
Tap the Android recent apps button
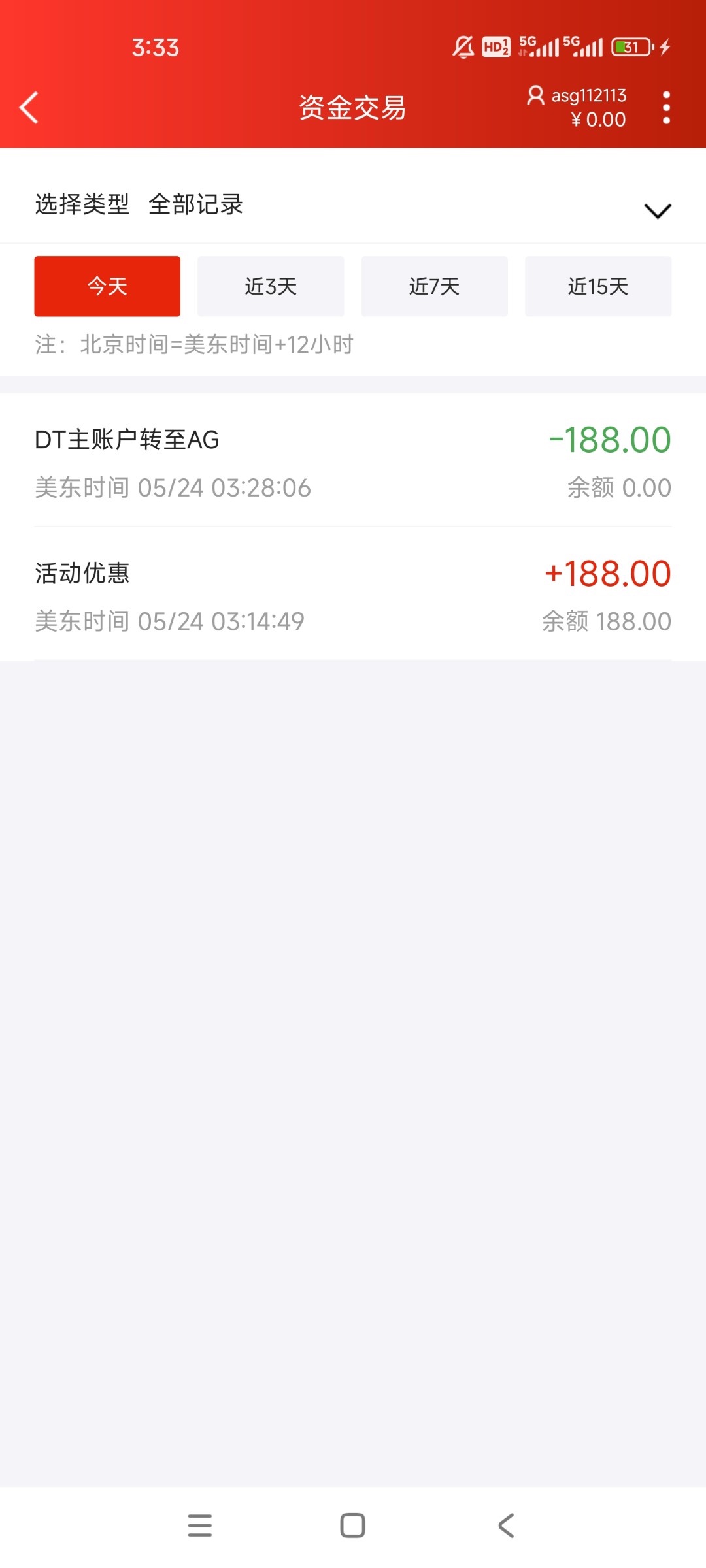(201, 1526)
